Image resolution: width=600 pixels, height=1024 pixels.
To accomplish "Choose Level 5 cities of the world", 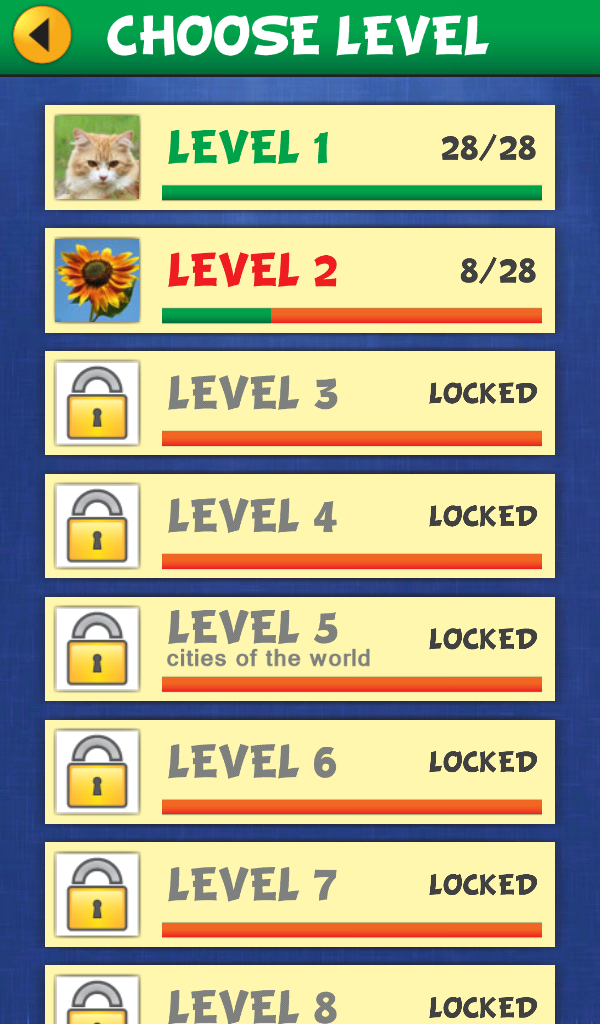I will click(x=300, y=649).
